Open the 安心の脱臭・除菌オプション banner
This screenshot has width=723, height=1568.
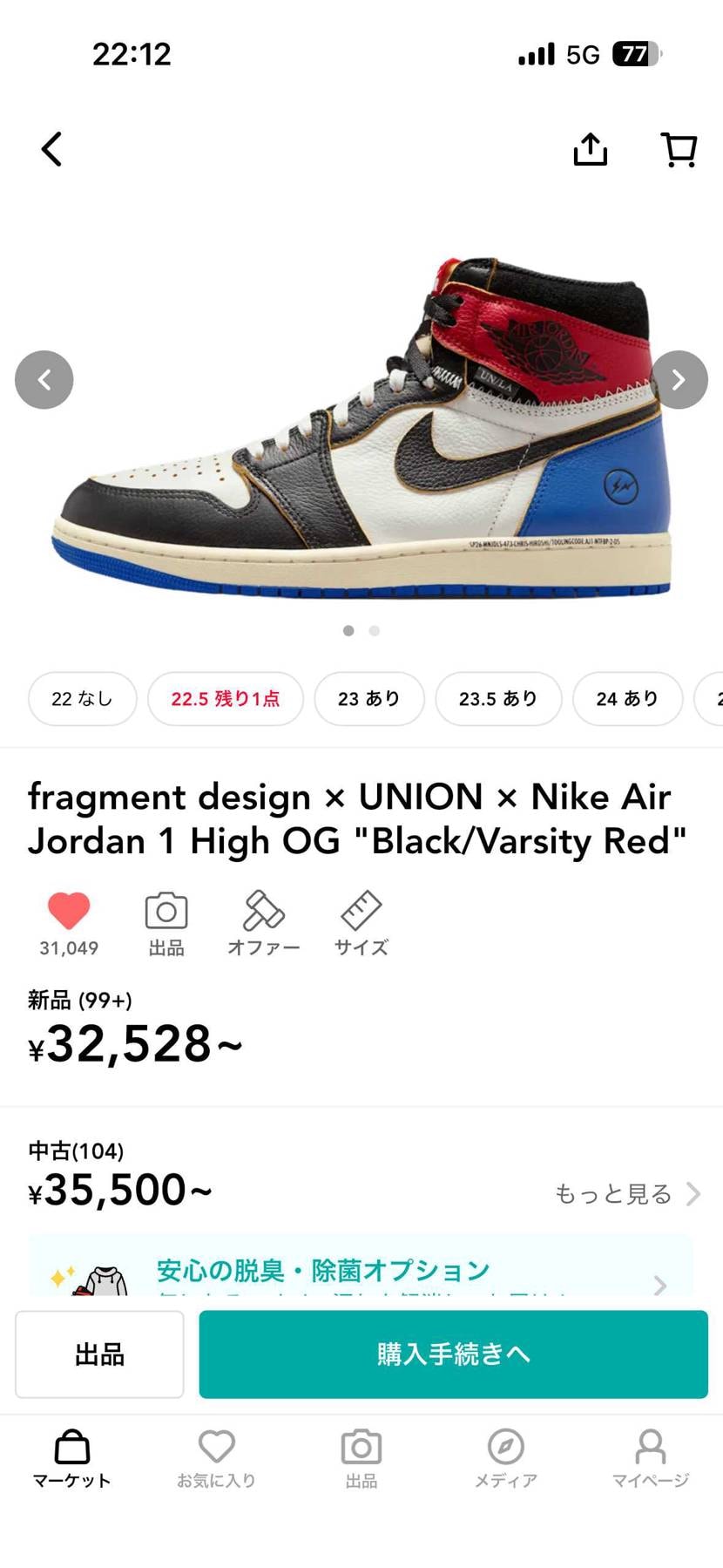[x=361, y=1271]
